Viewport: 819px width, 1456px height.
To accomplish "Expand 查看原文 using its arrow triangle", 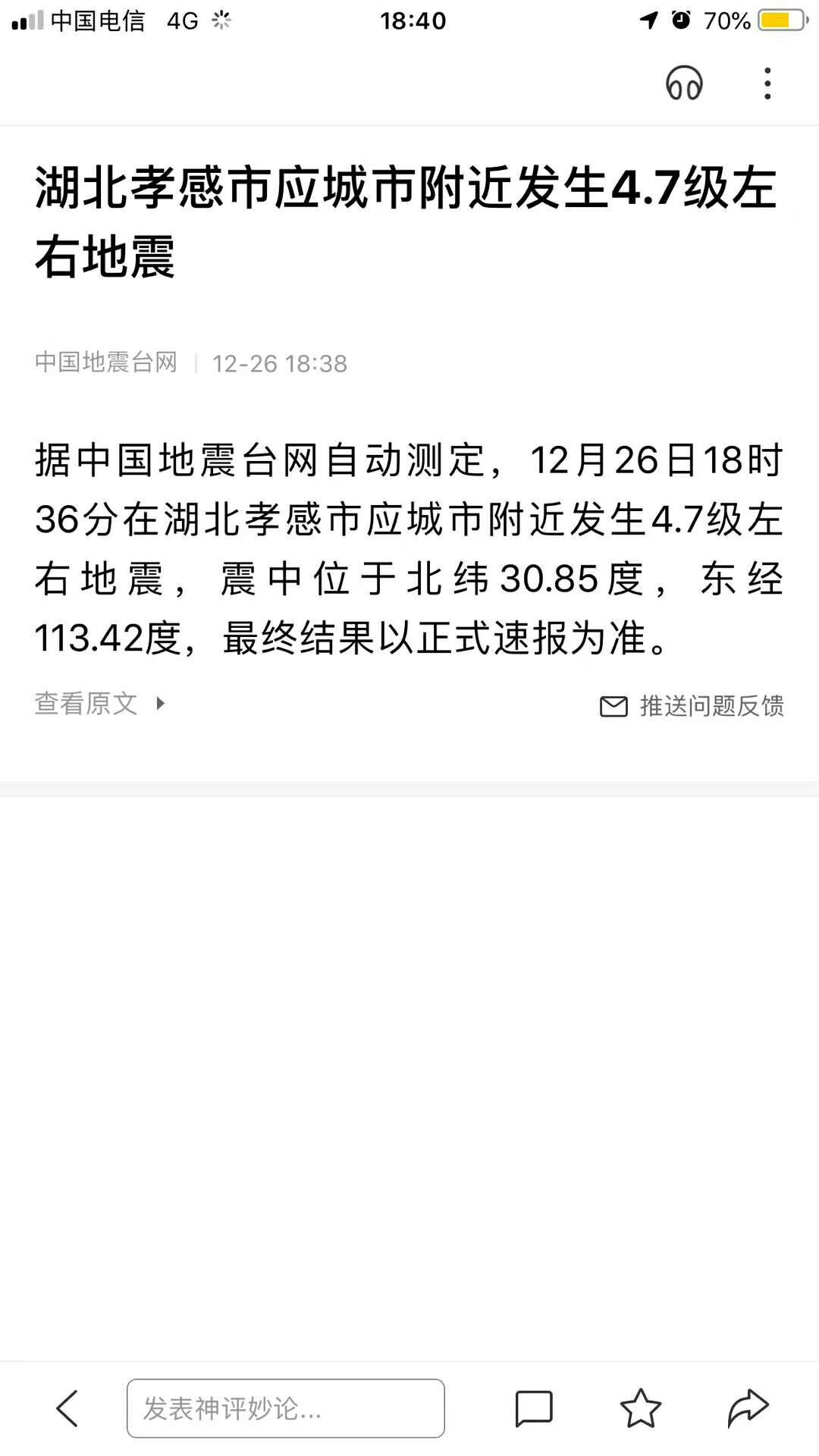I will point(161,704).
